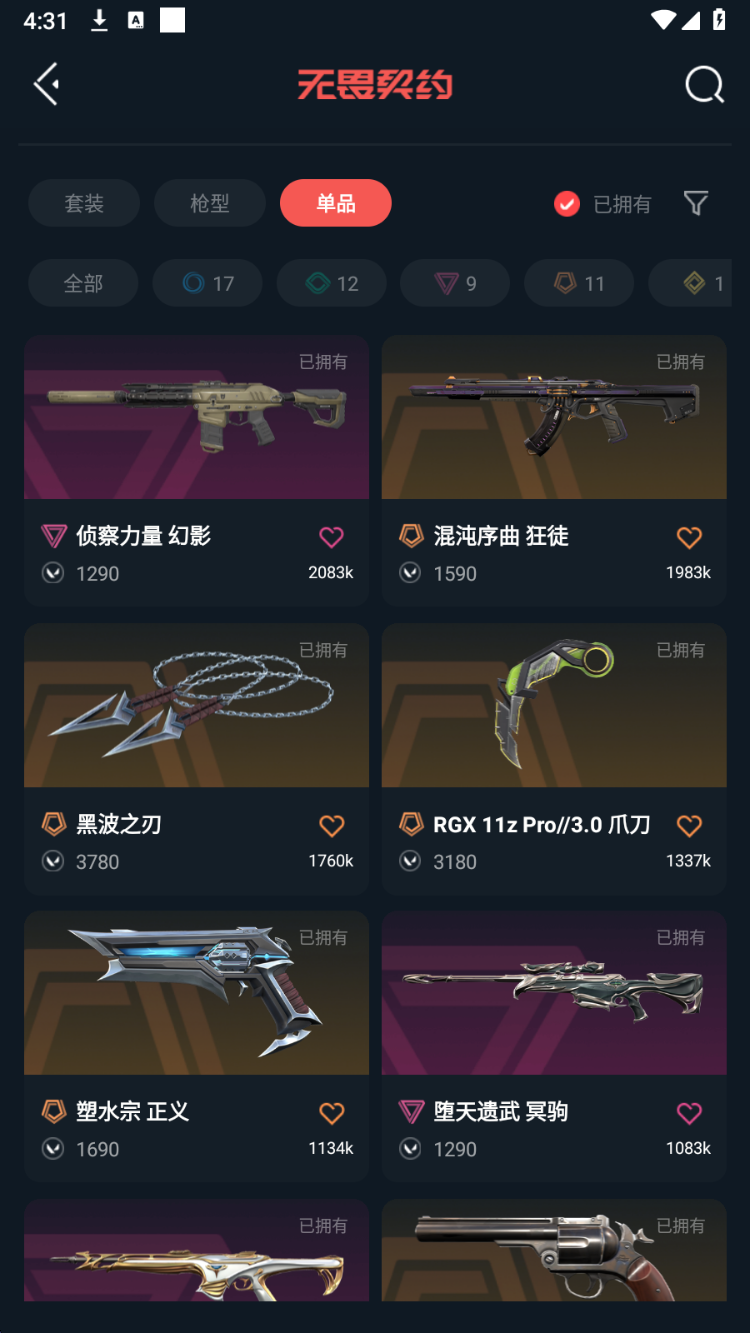Open the filter funnel icon

pyautogui.click(x=696, y=204)
